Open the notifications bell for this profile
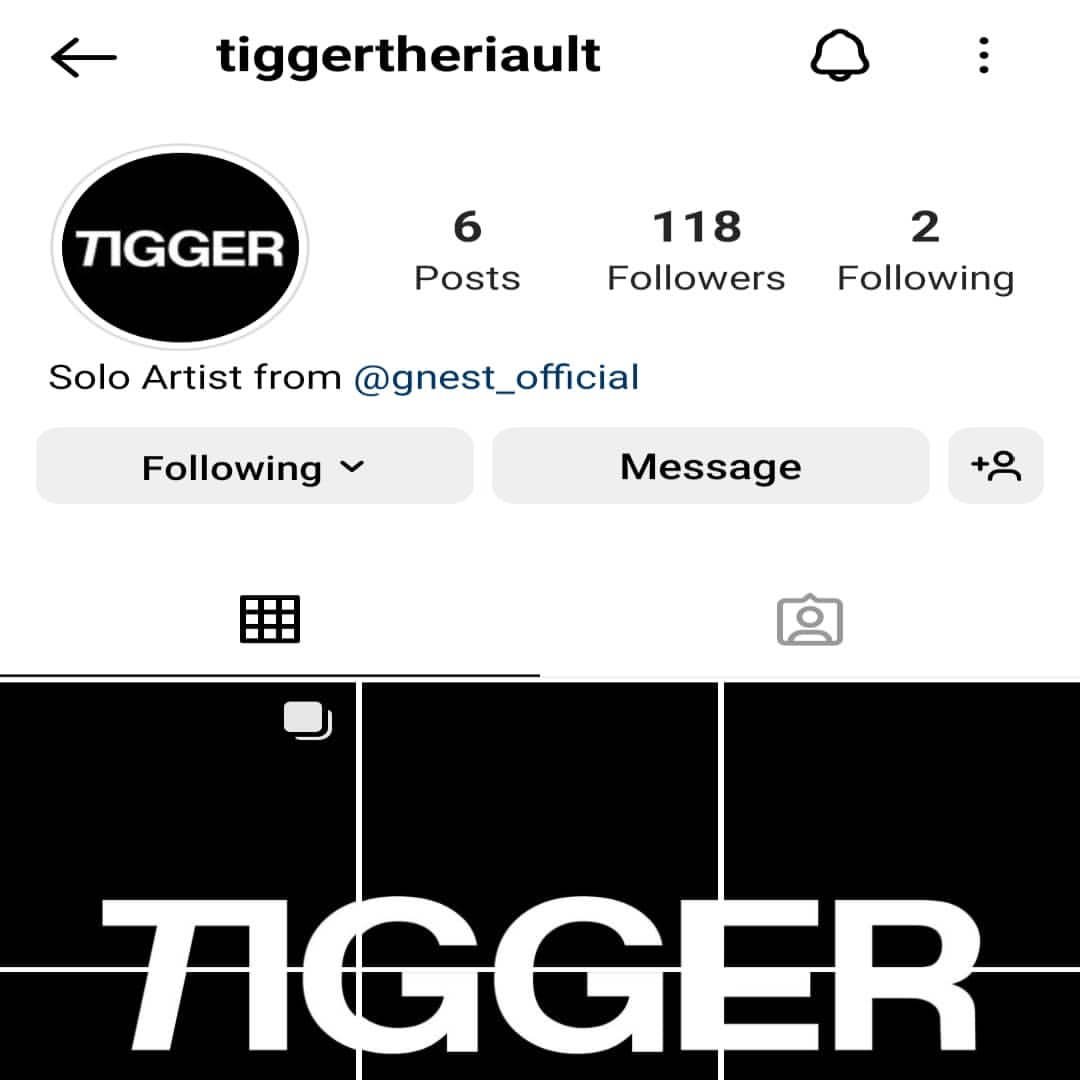The image size is (1080, 1080). click(x=839, y=57)
